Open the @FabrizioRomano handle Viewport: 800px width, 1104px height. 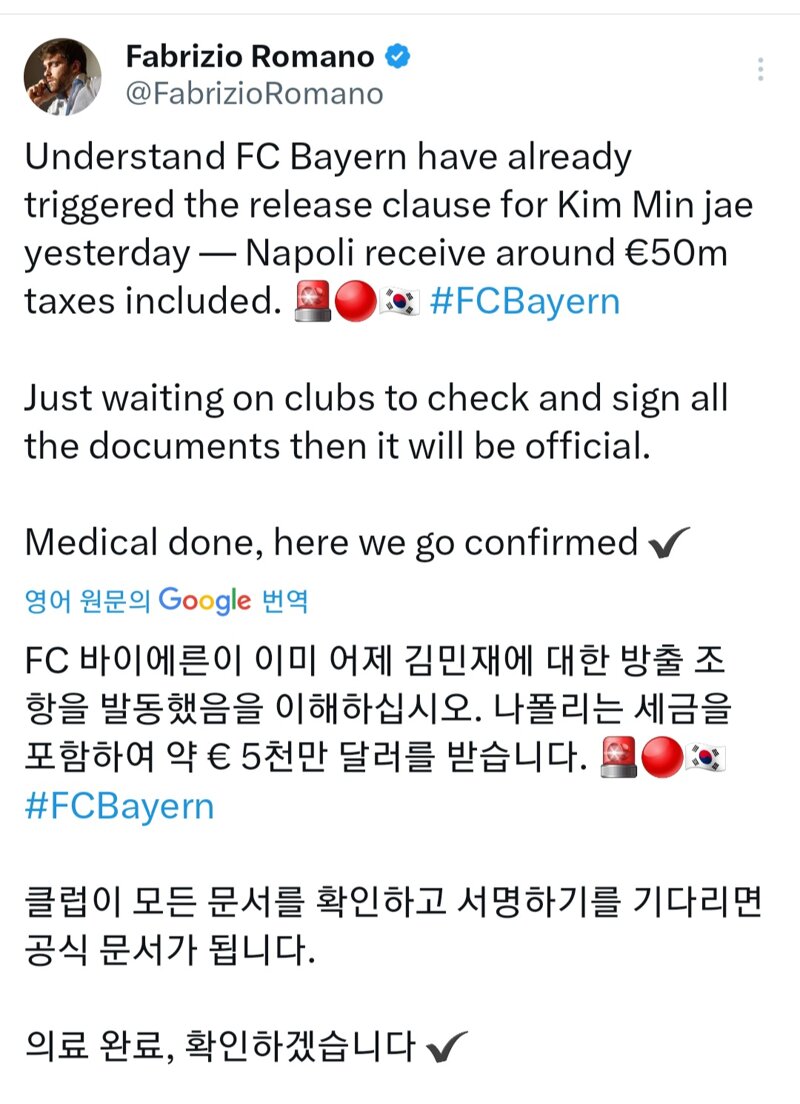[x=254, y=94]
